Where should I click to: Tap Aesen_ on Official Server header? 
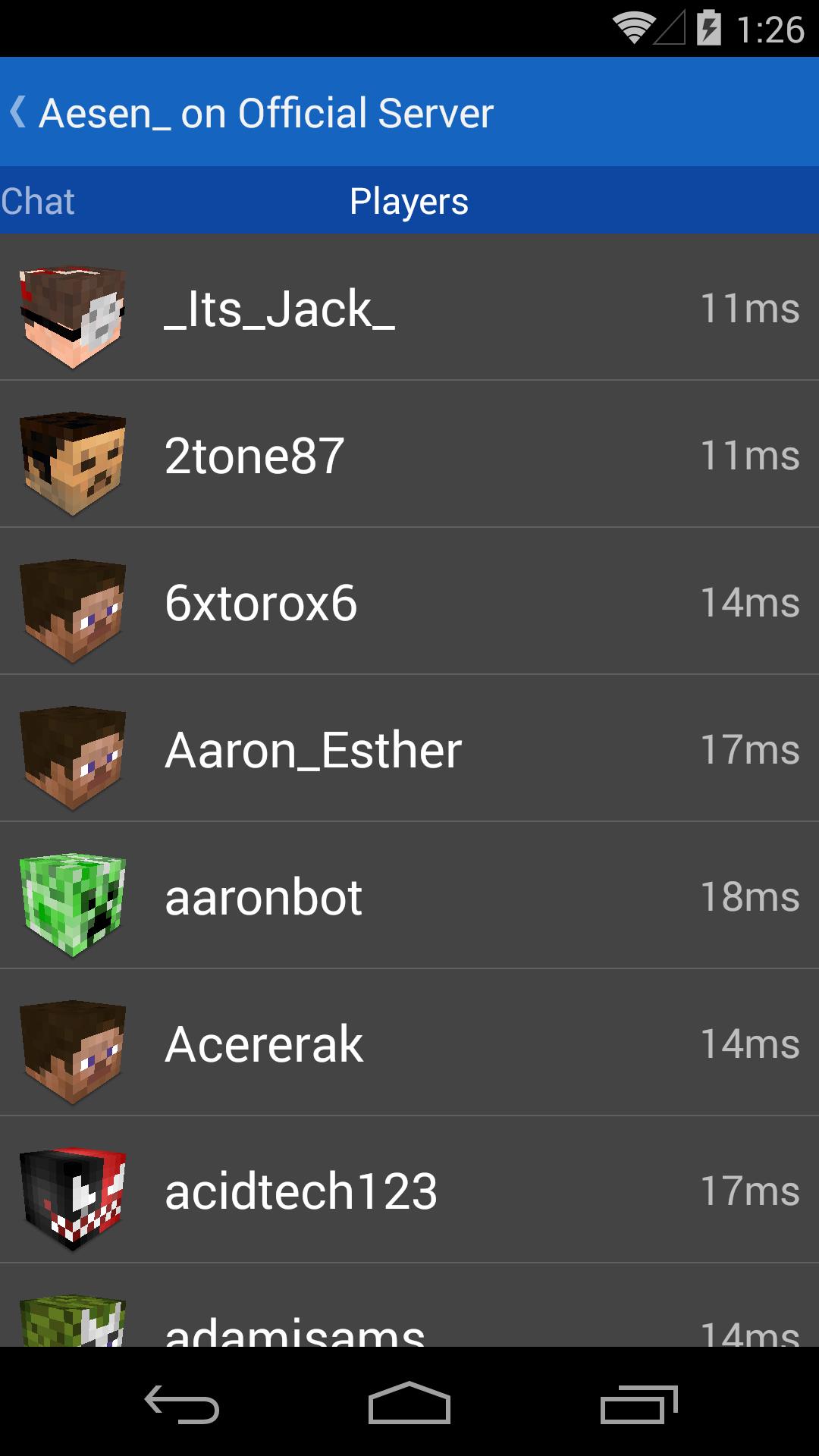[x=265, y=112]
